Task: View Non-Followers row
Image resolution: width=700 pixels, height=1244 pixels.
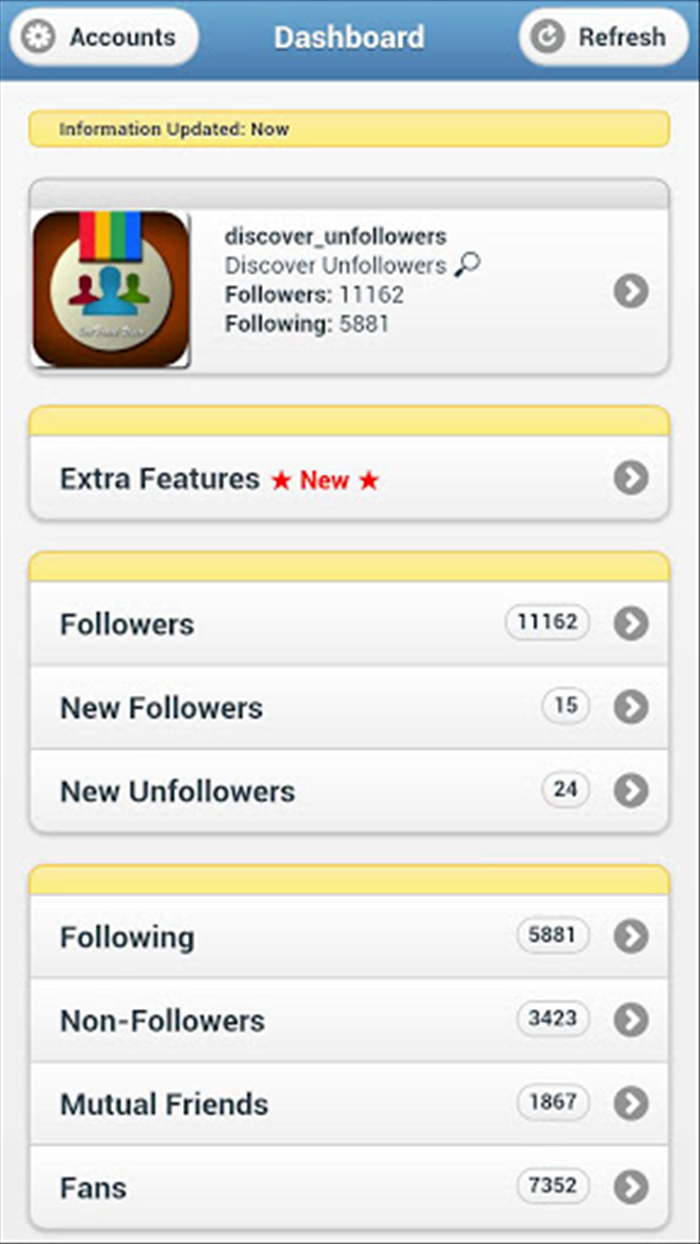Action: [x=349, y=1020]
